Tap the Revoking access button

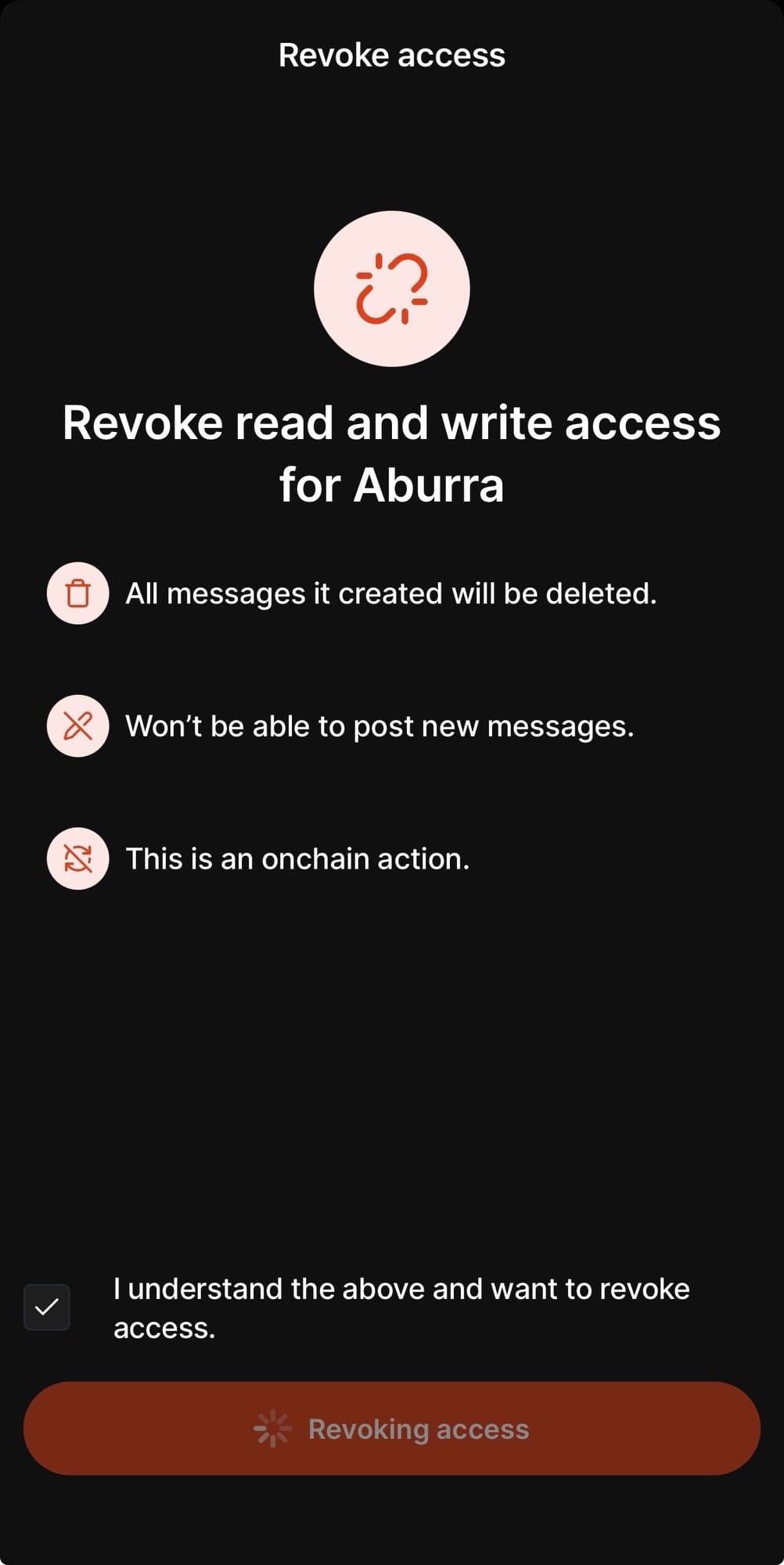point(392,1429)
